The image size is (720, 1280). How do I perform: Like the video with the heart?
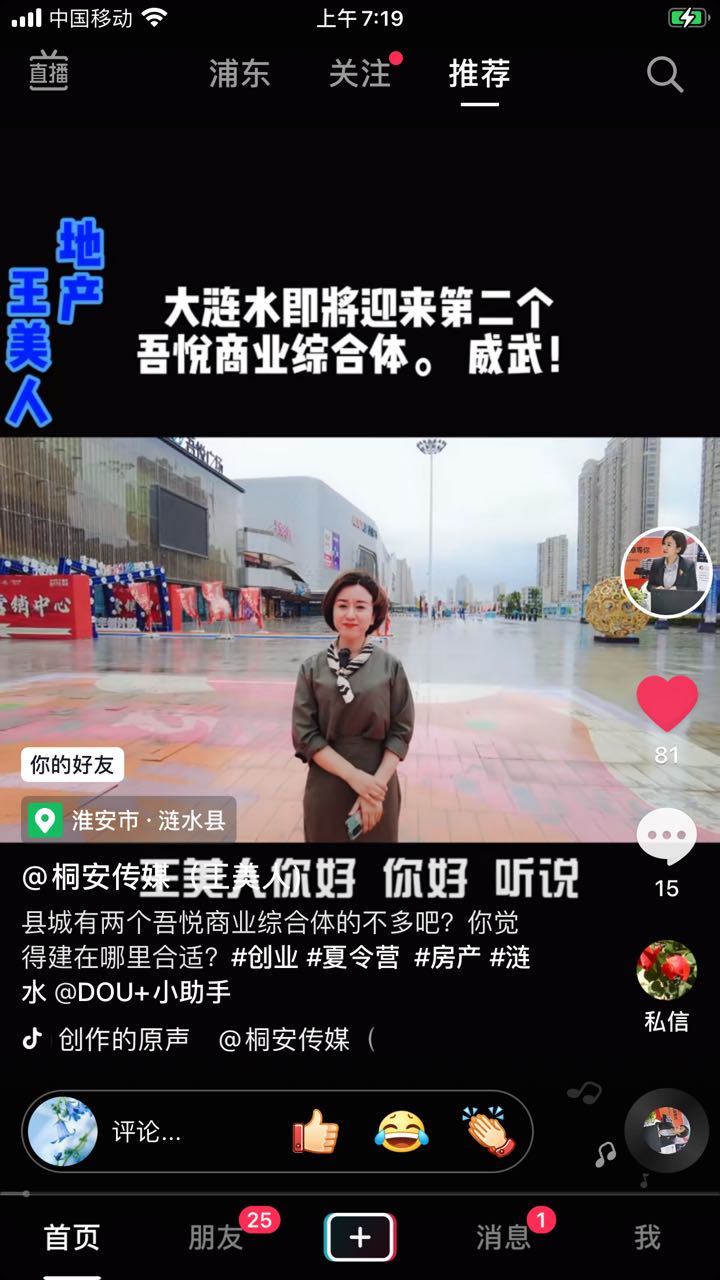click(667, 703)
